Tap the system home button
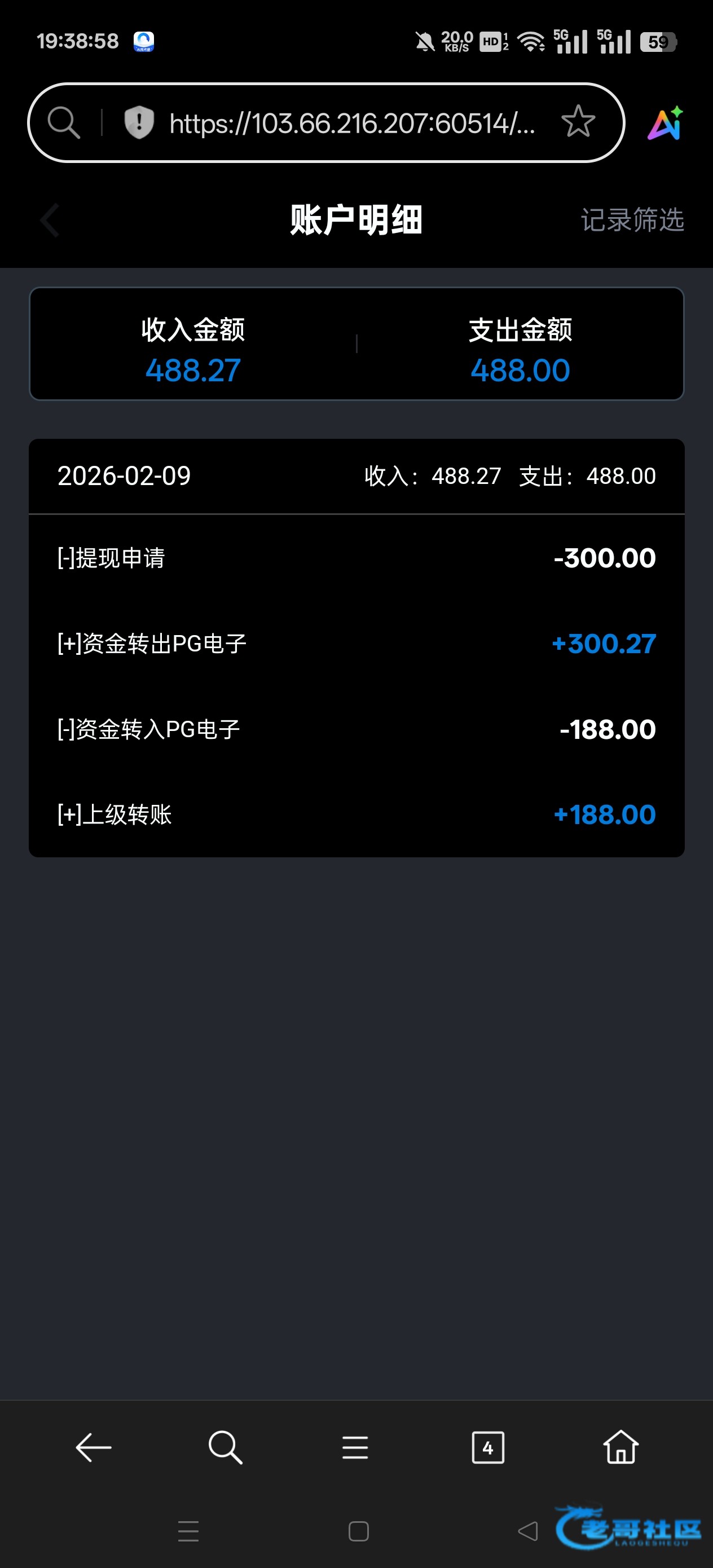 coord(358,1531)
